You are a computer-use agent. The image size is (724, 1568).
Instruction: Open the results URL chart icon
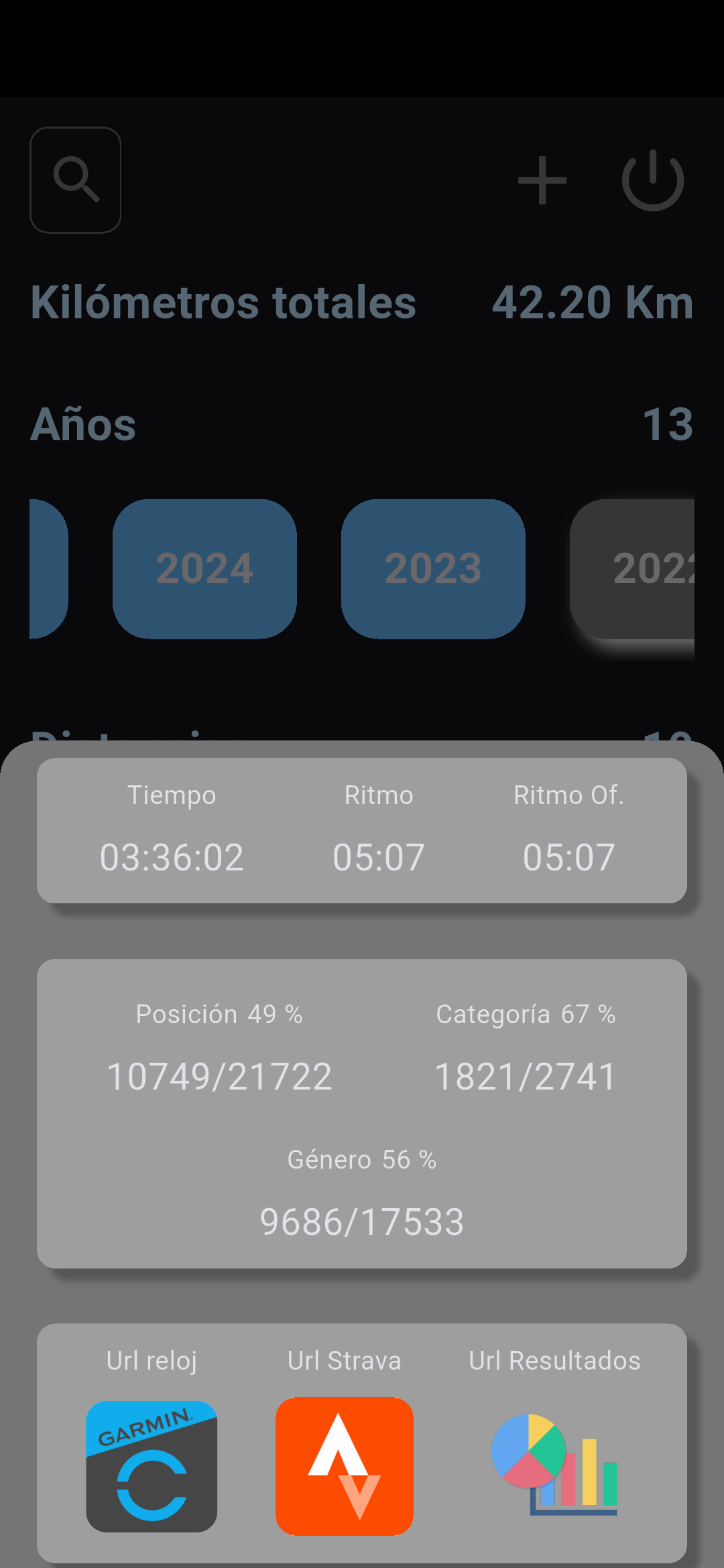click(x=555, y=1465)
